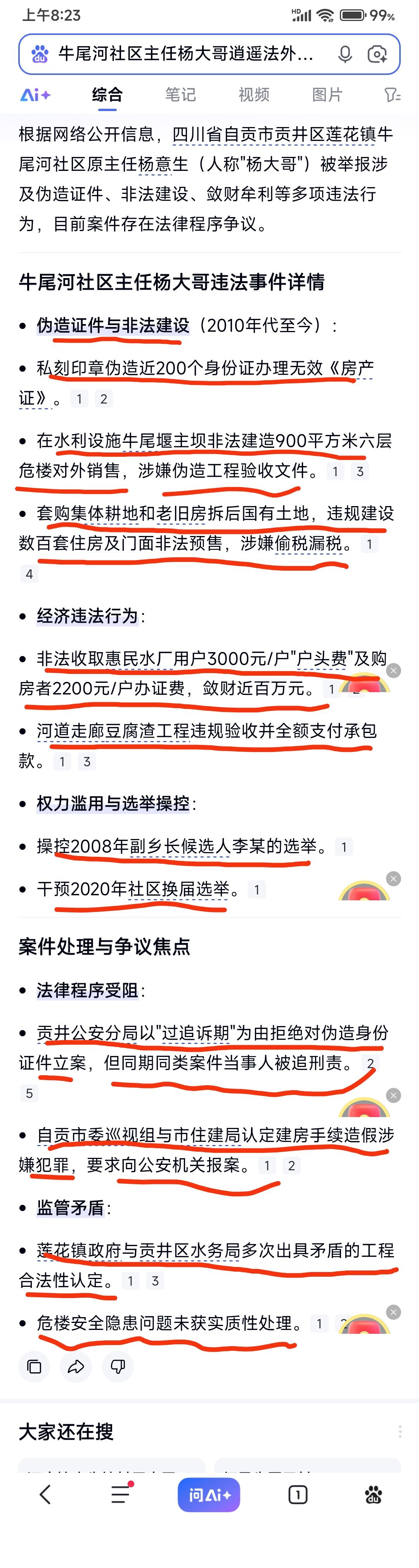The image size is (419, 1568).
Task: Open reference 5 after 被追刑责
Action: [29, 1093]
